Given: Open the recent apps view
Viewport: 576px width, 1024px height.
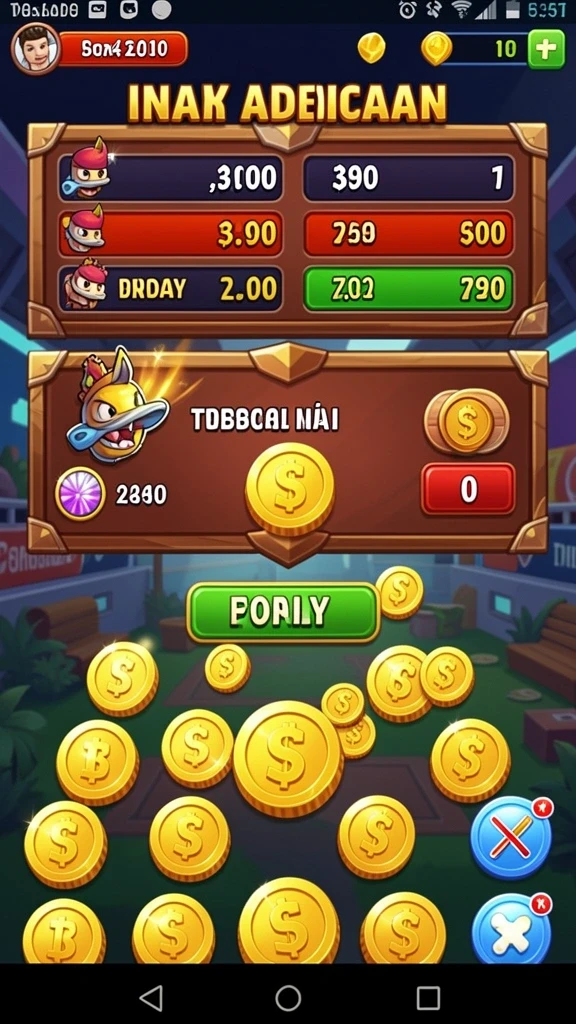Looking at the screenshot, I should pyautogui.click(x=428, y=998).
